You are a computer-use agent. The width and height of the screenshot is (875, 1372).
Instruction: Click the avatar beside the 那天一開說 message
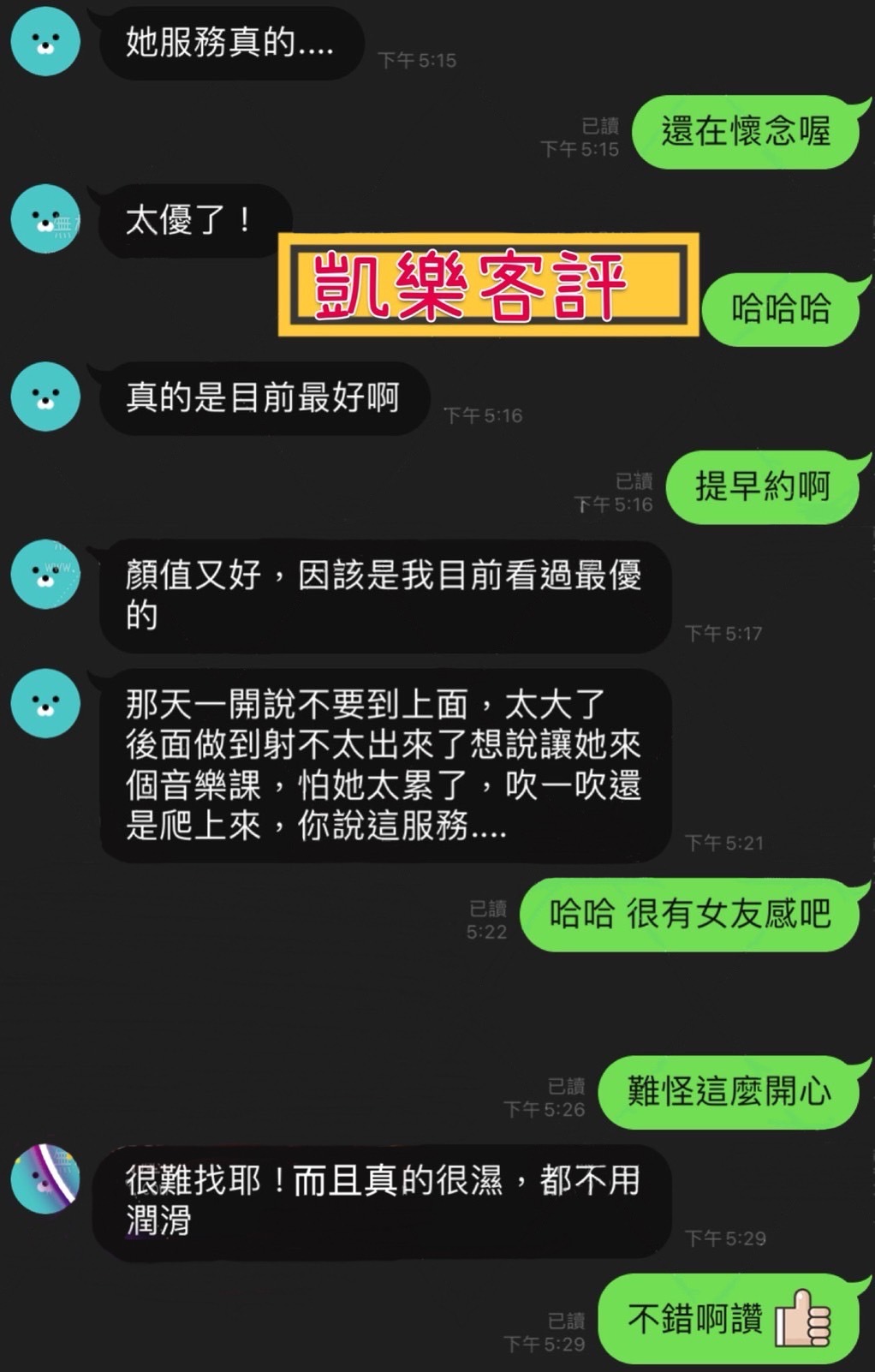[45, 704]
